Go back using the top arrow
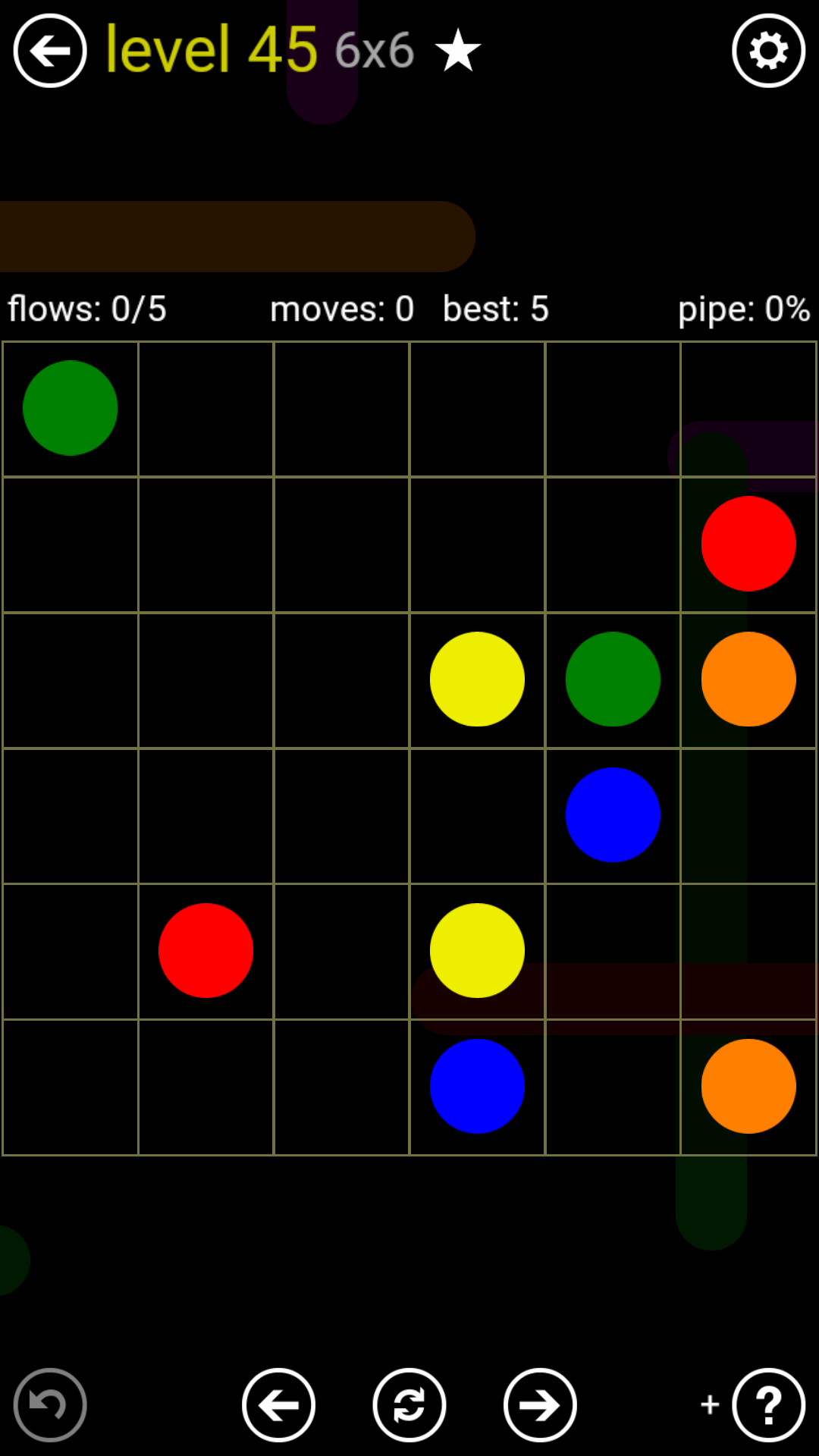 click(50, 51)
